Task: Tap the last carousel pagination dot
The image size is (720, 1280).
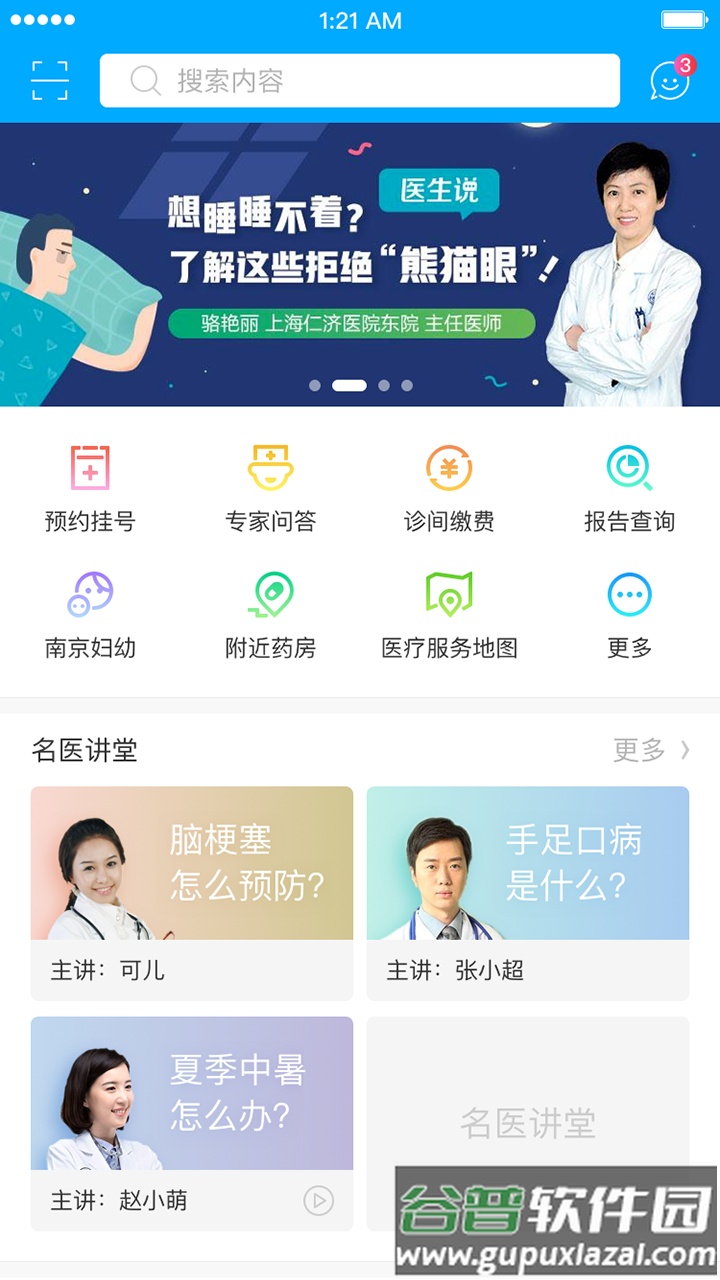Action: coord(404,384)
